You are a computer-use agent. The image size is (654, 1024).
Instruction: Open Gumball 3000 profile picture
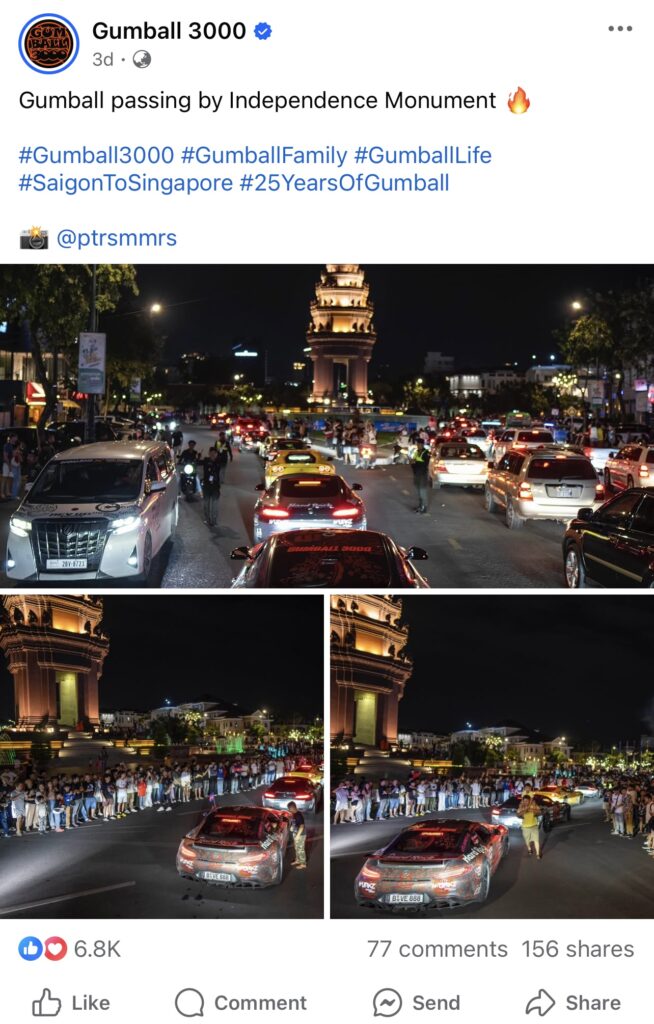tap(48, 43)
